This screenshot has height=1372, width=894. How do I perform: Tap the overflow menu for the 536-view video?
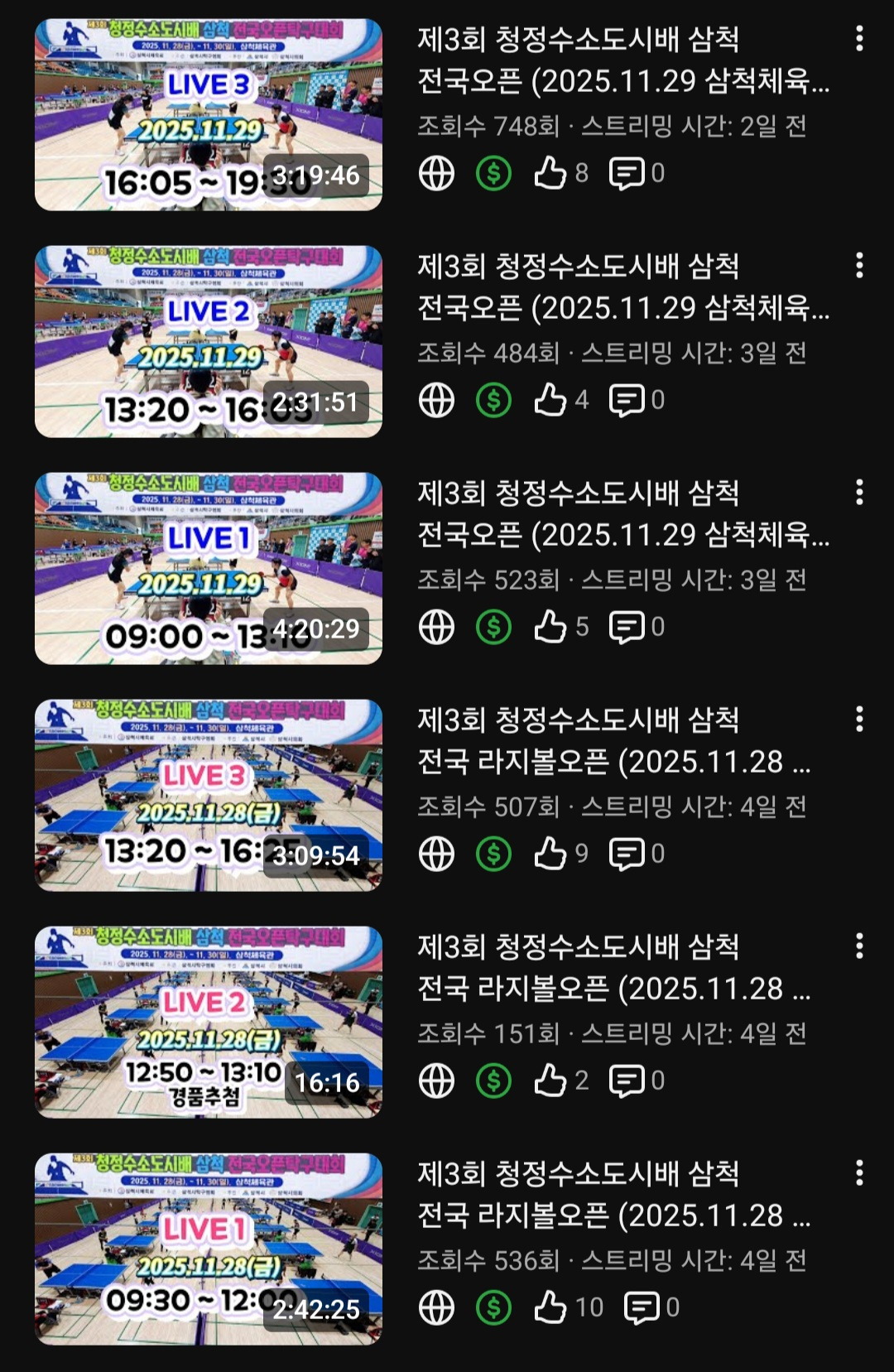[x=859, y=1173]
